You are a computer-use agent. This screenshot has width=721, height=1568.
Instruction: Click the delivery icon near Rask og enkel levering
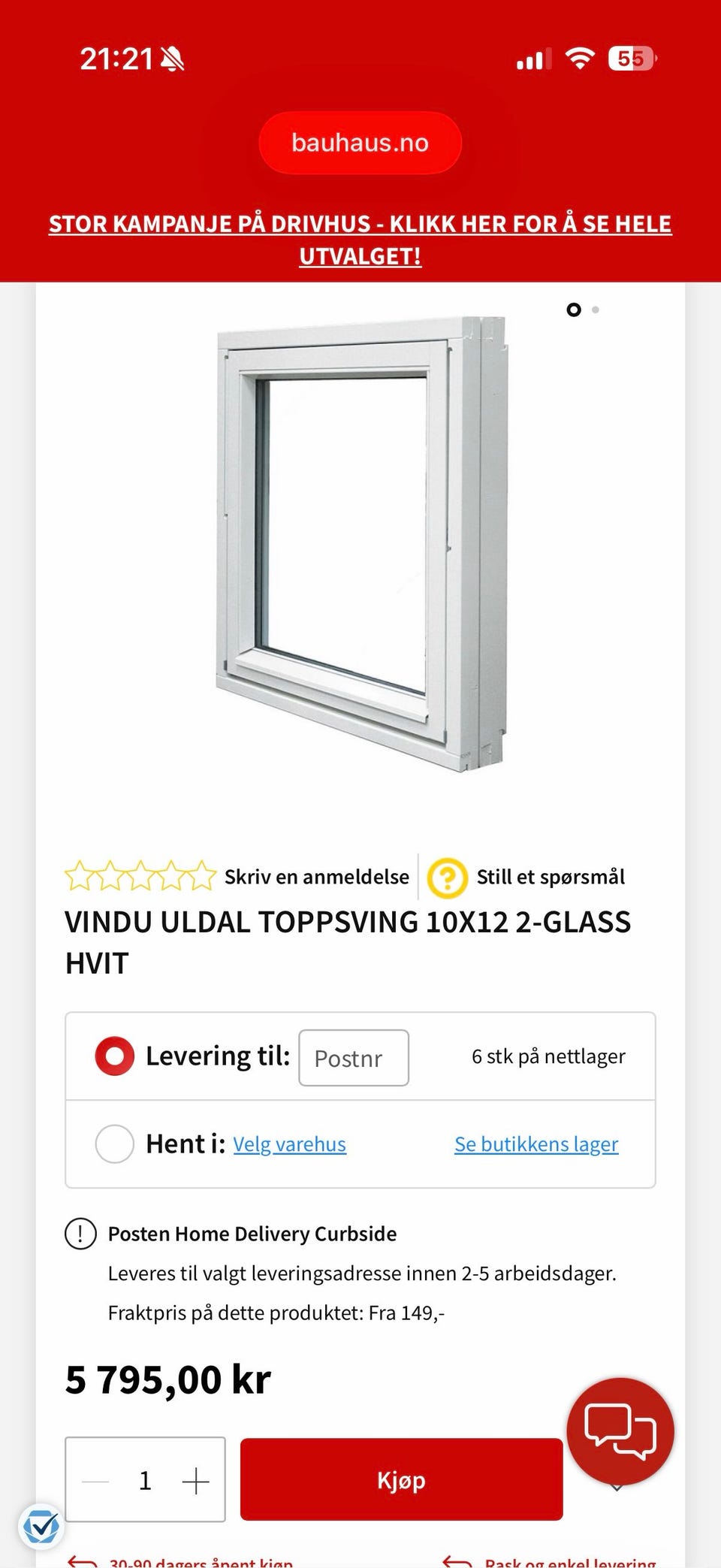click(458, 1561)
